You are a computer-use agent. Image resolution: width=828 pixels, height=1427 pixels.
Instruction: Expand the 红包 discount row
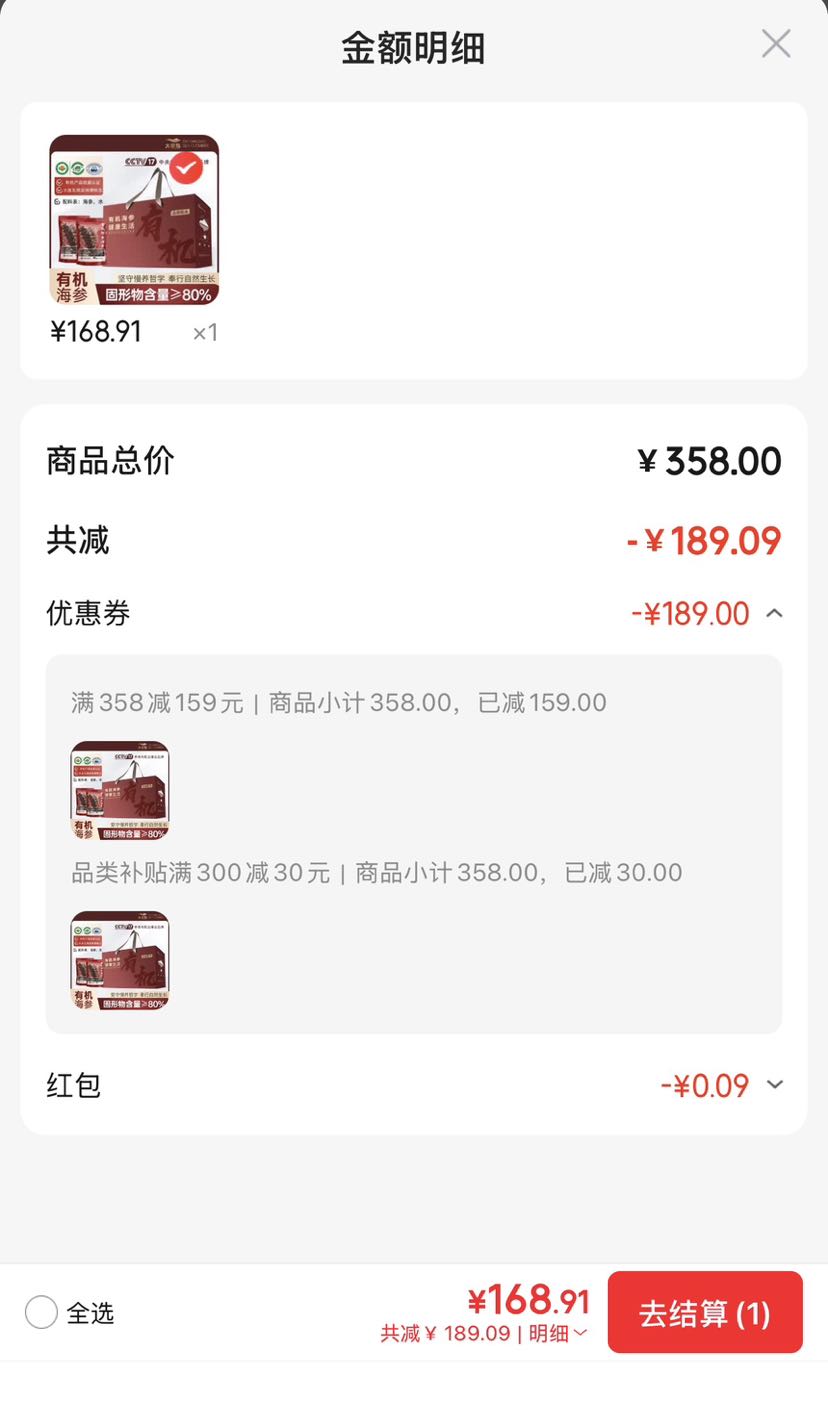tap(774, 1085)
